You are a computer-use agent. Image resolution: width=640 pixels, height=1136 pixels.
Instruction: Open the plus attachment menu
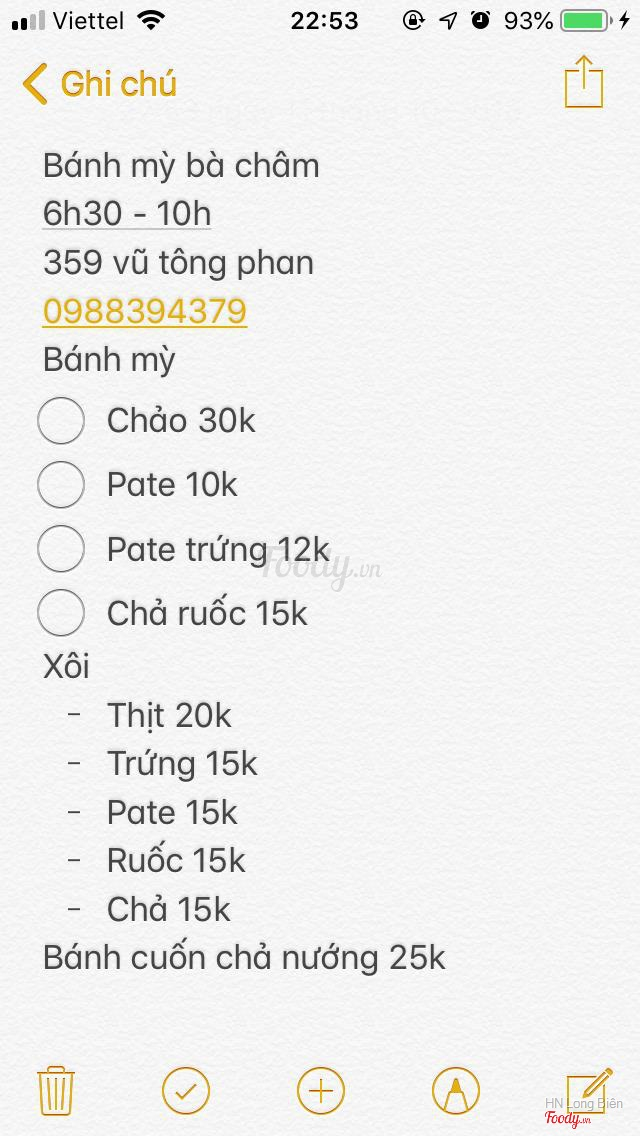click(321, 1090)
